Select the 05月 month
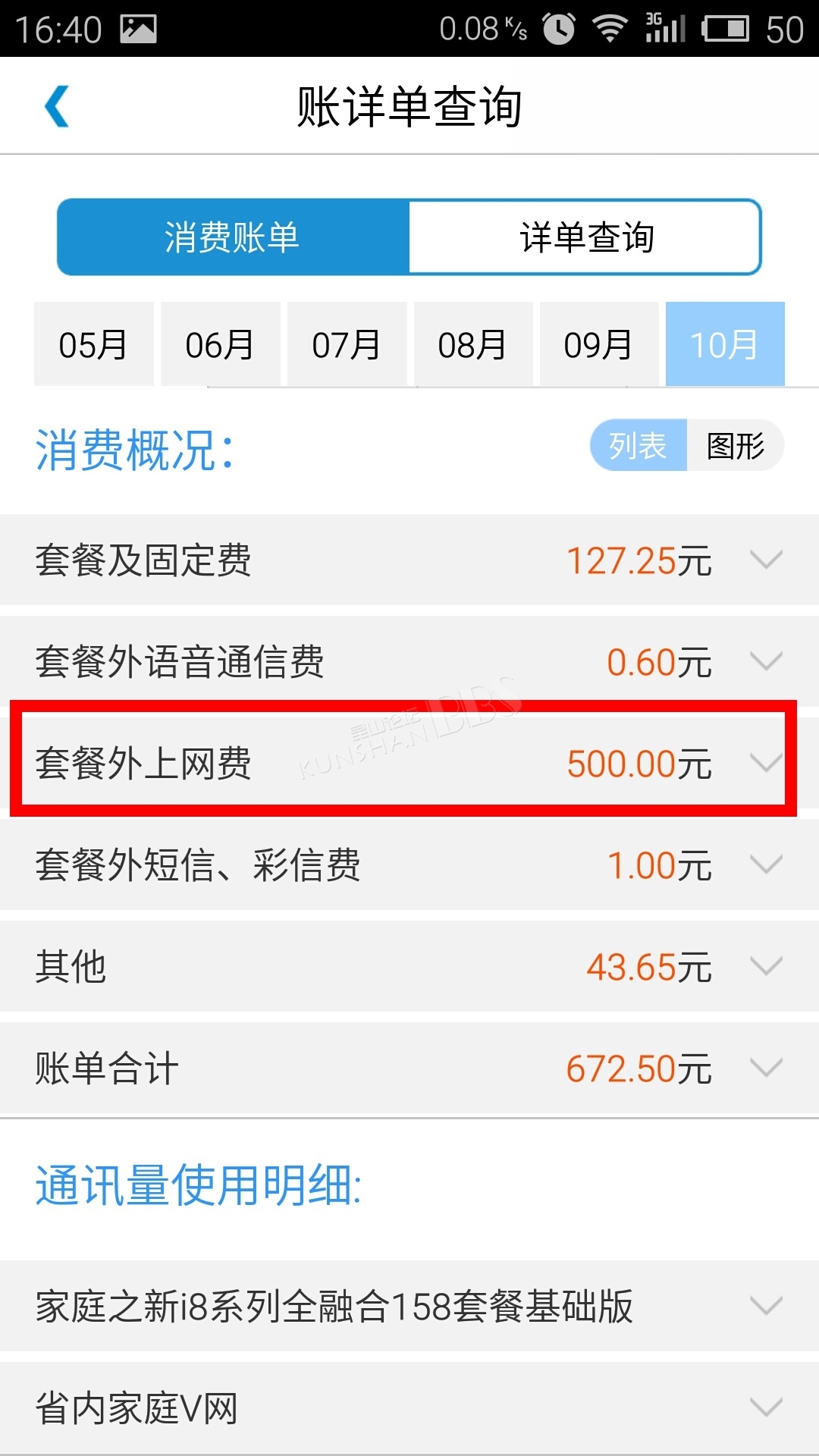819x1456 pixels. (x=94, y=344)
